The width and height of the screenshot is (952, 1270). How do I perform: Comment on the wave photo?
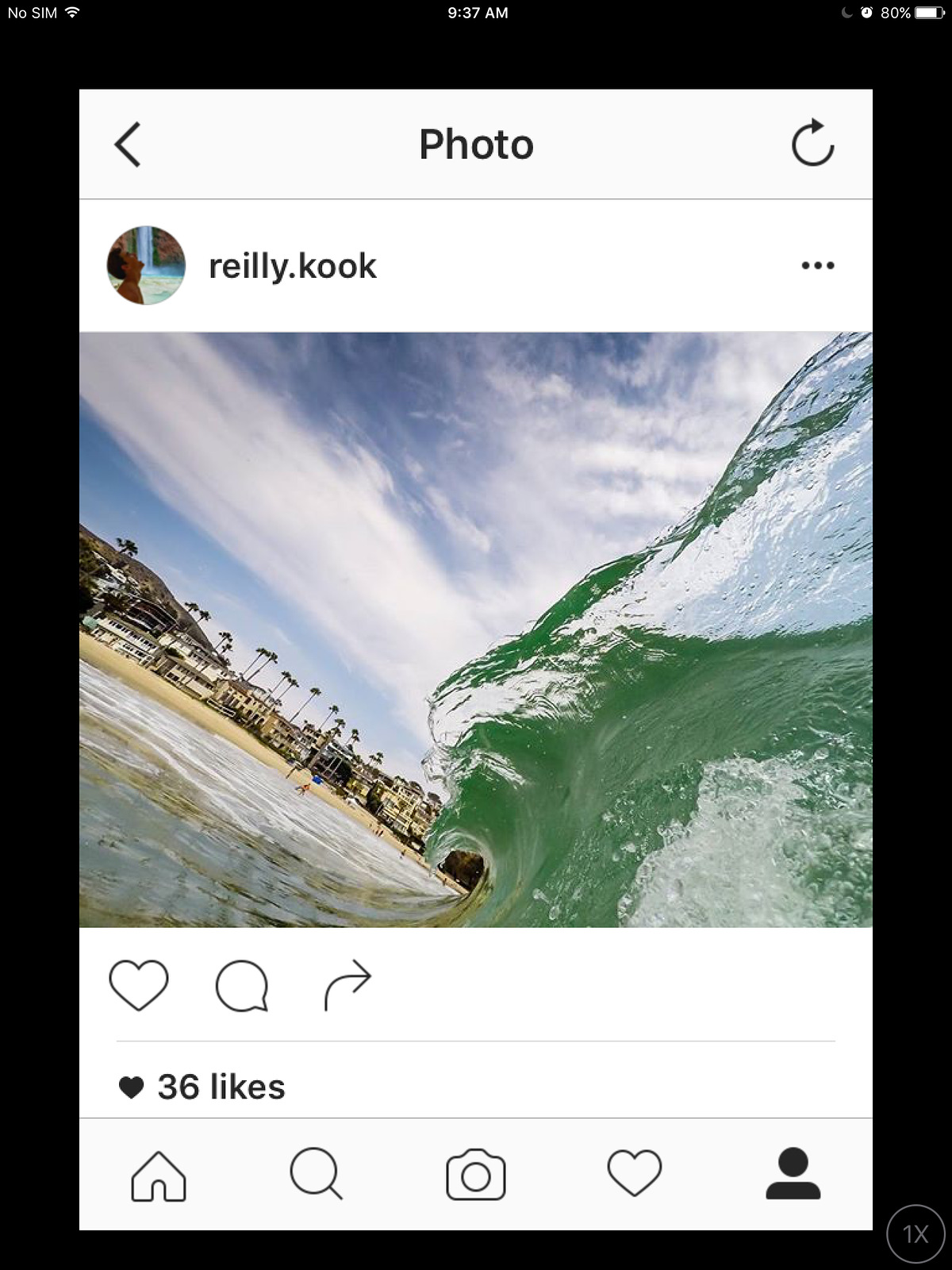pyautogui.click(x=242, y=985)
